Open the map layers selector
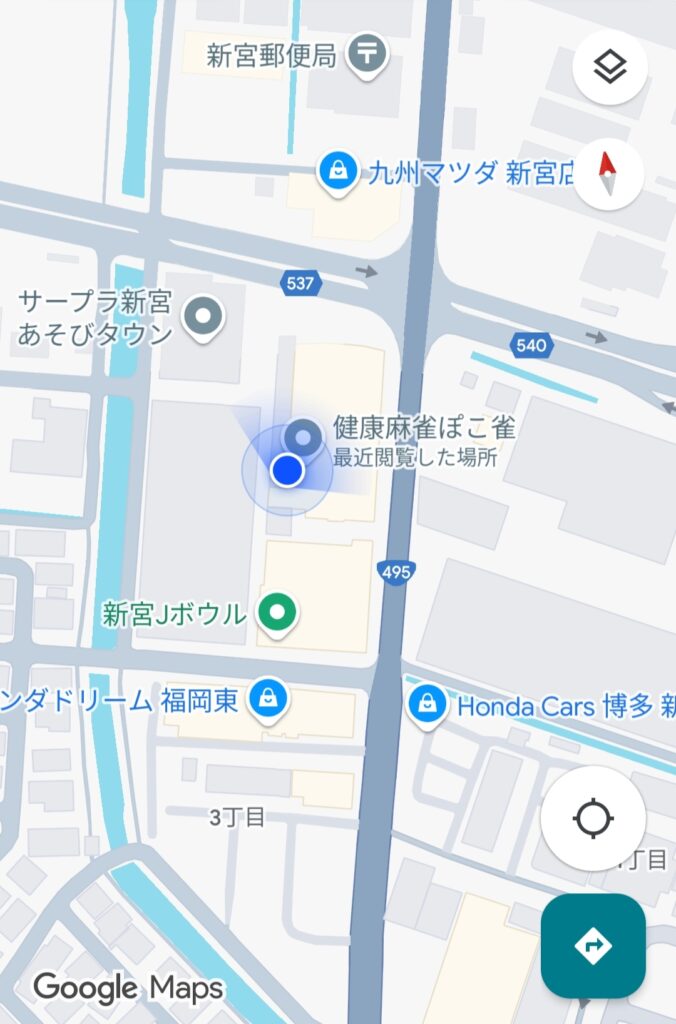 pyautogui.click(x=610, y=67)
